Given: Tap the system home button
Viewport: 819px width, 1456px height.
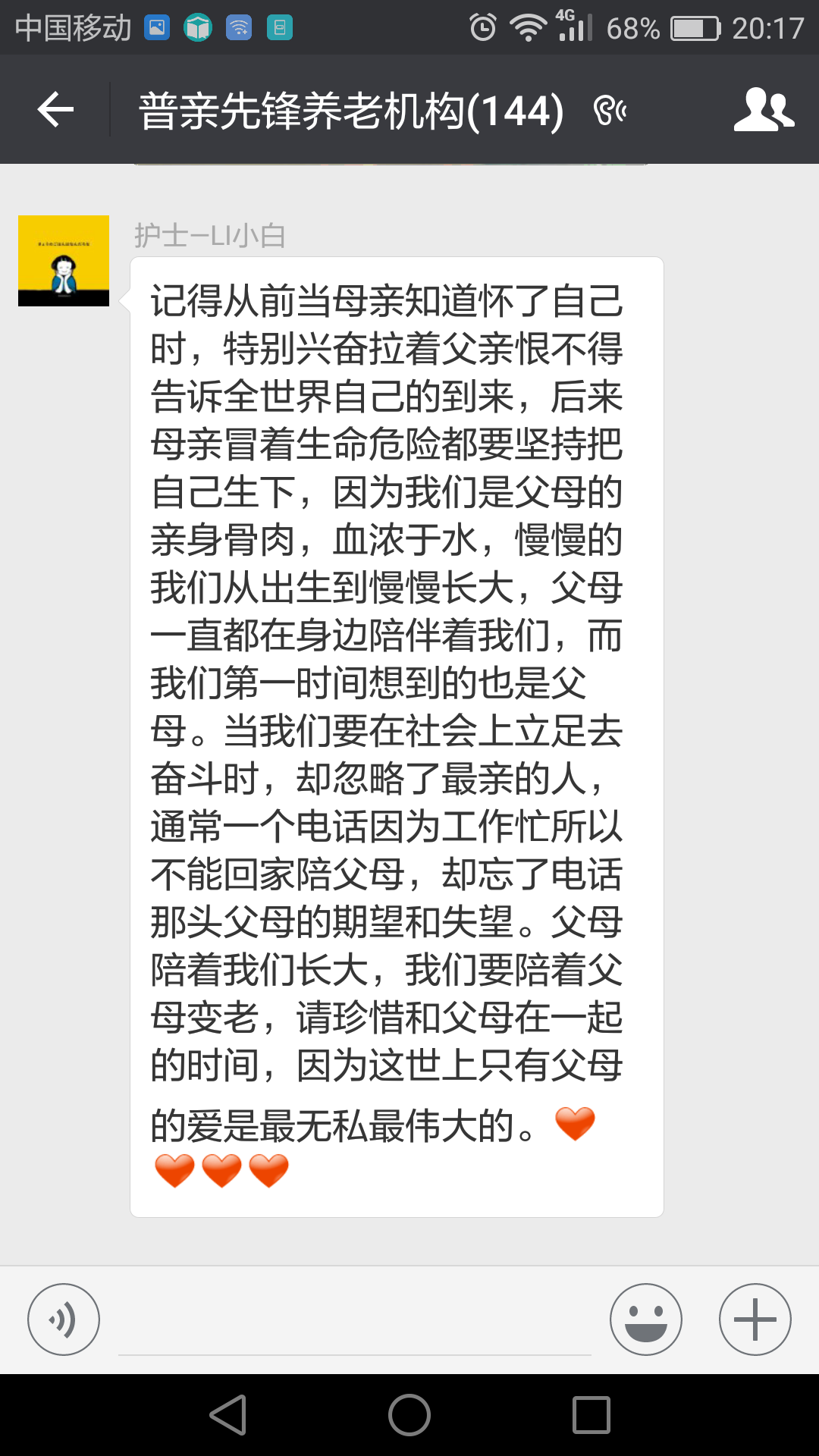Looking at the screenshot, I should pos(409,1415).
